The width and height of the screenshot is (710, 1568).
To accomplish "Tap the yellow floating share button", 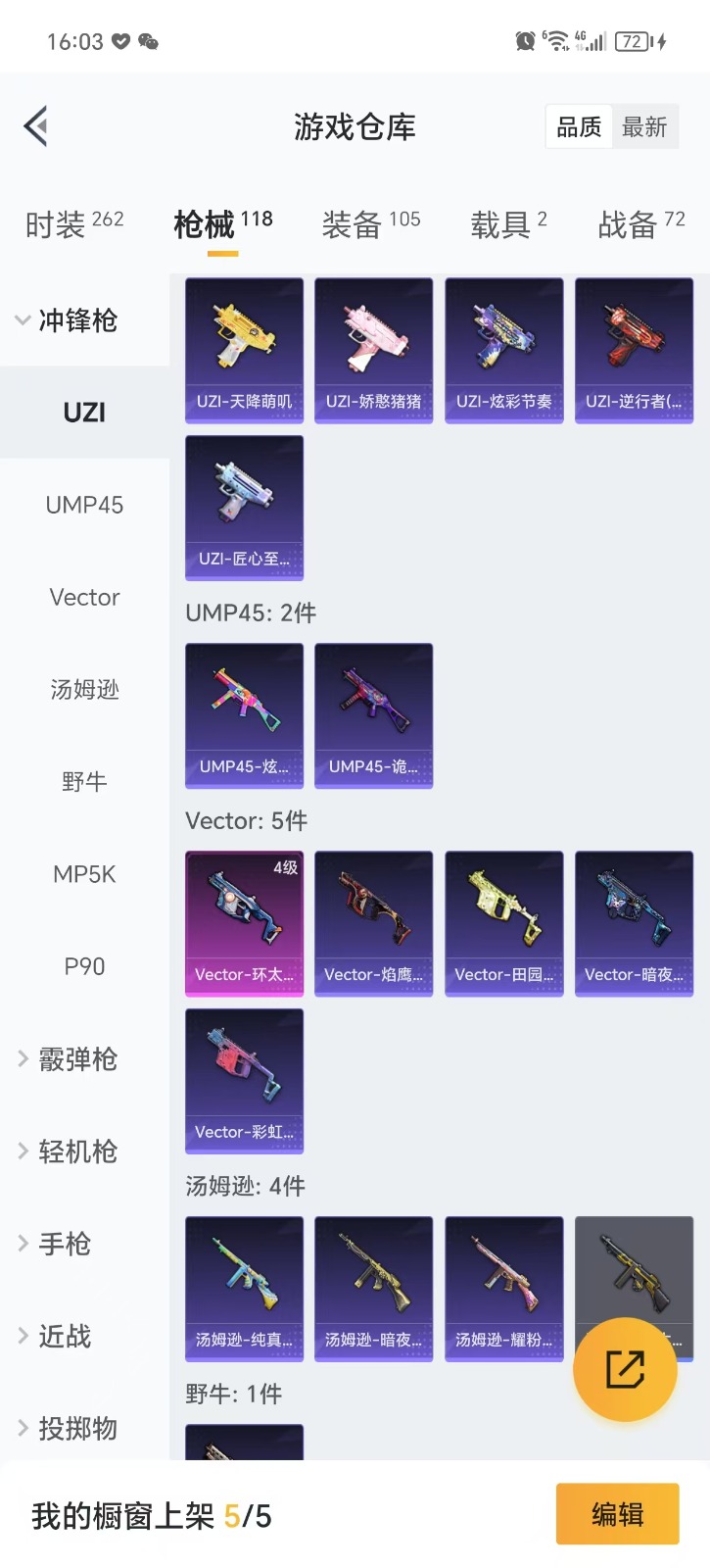I will click(x=625, y=1369).
